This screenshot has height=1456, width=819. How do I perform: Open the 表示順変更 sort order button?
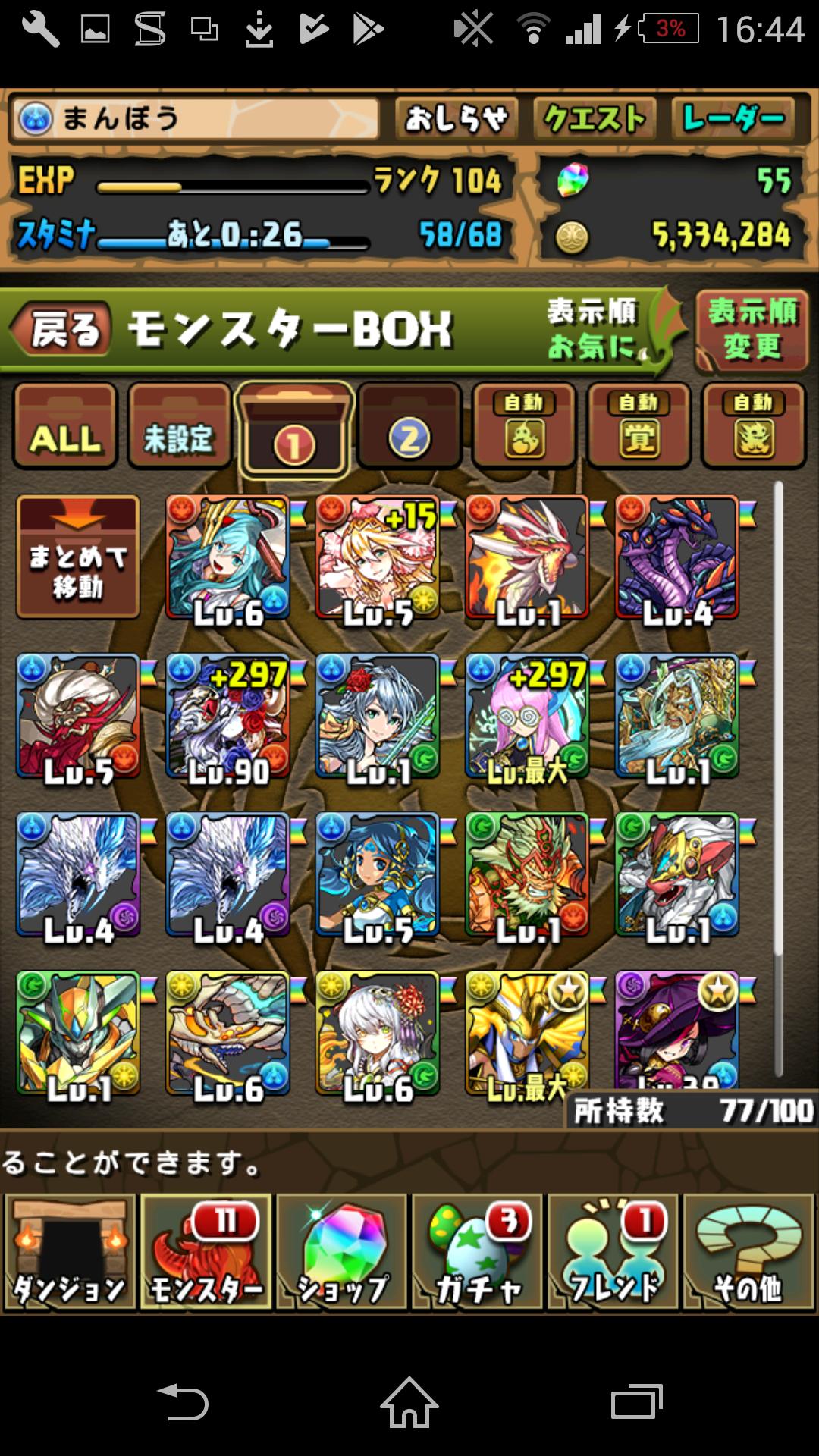[752, 330]
